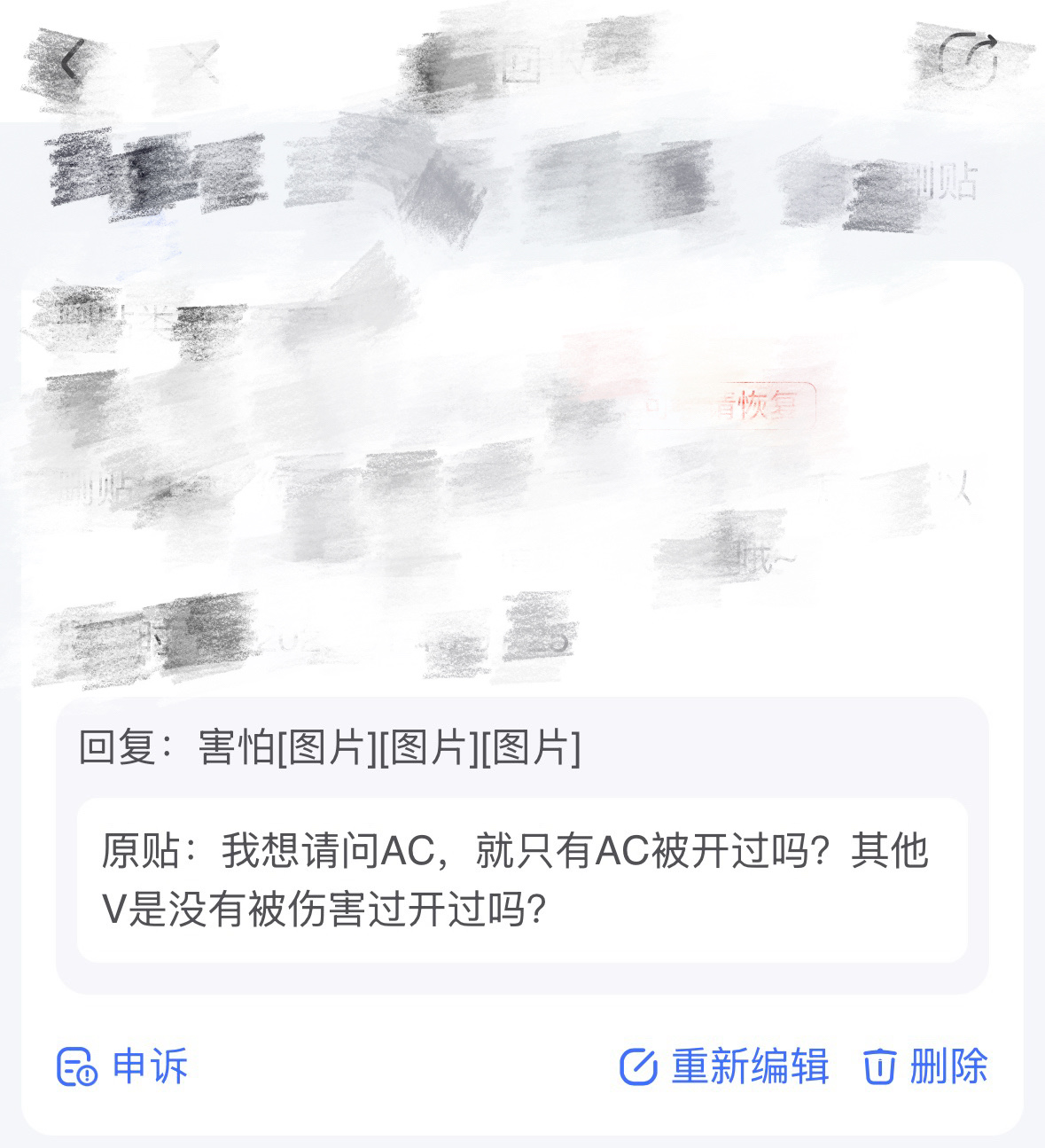Tap 删除 to delete this reply
The image size is (1045, 1148).
925,1066
